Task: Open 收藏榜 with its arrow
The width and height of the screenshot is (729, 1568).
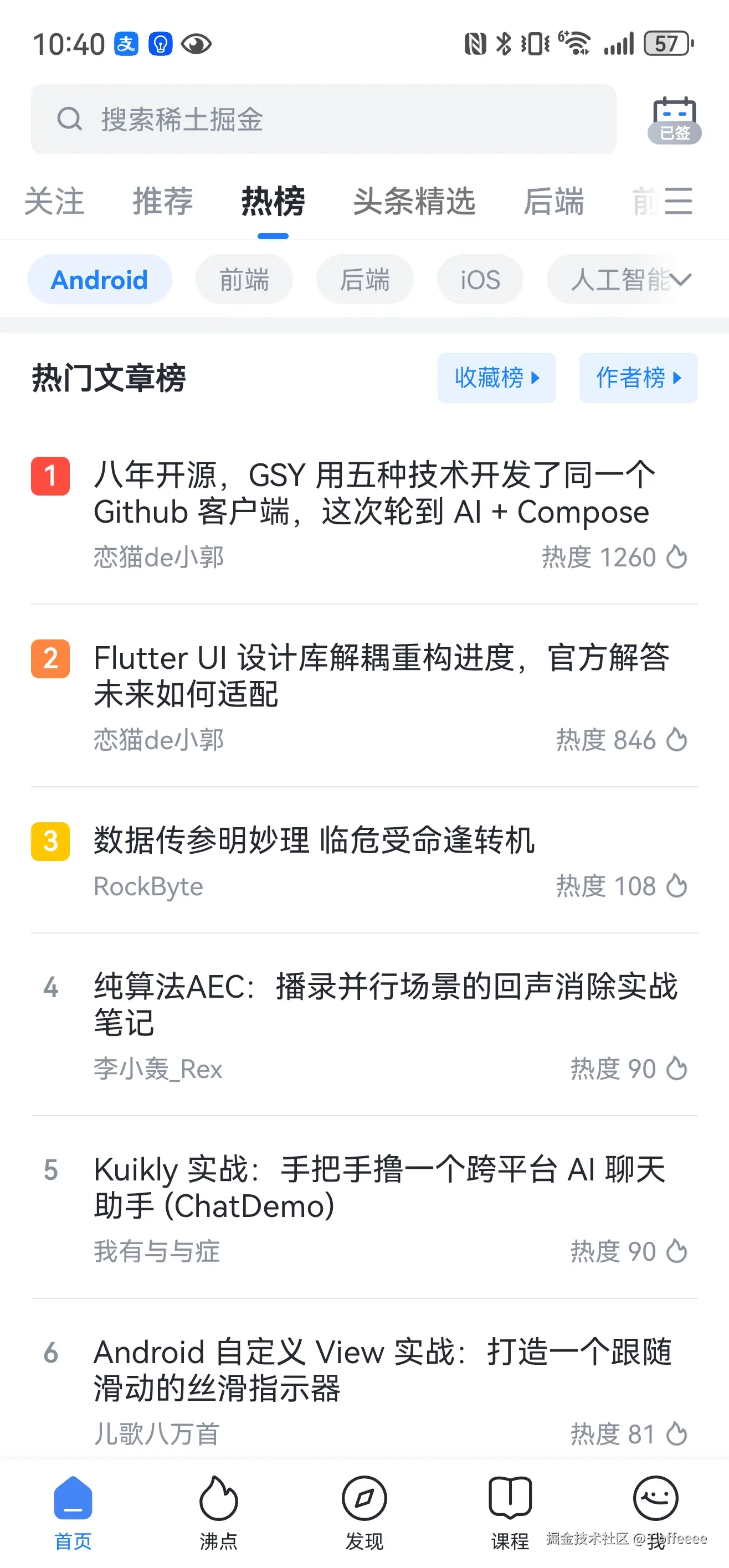Action: tap(496, 378)
